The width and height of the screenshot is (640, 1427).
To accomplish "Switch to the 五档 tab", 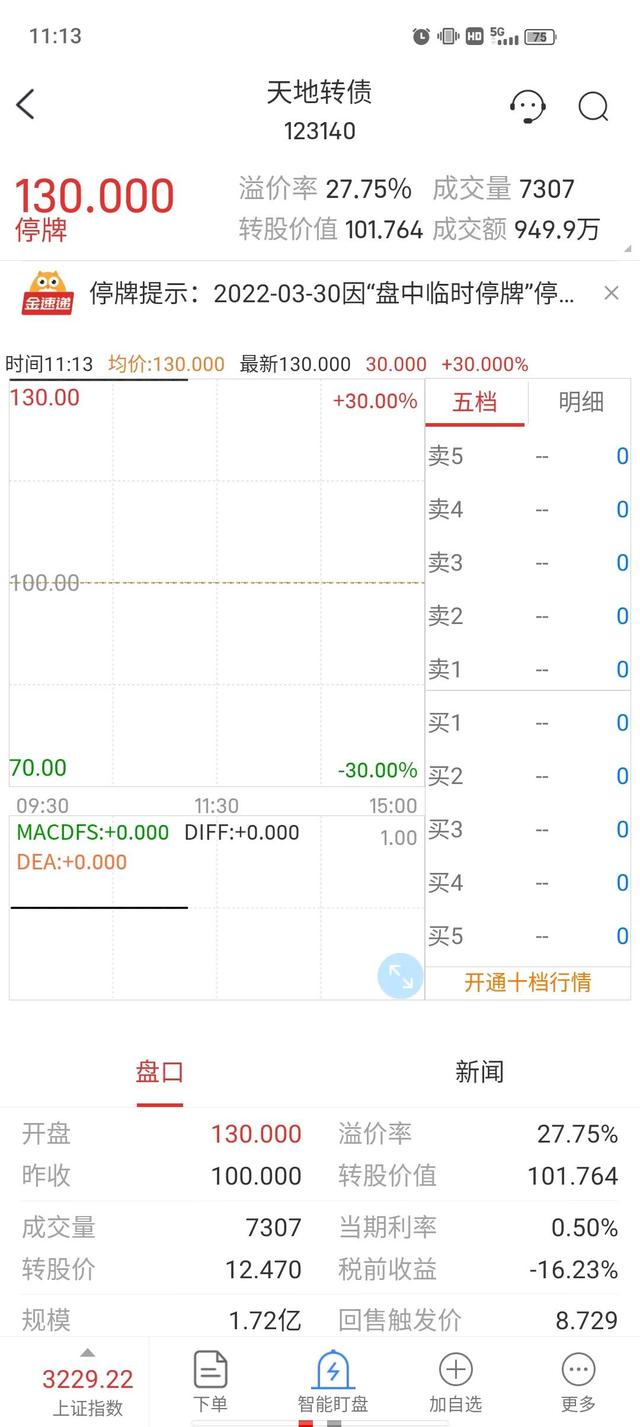I will pyautogui.click(x=475, y=402).
